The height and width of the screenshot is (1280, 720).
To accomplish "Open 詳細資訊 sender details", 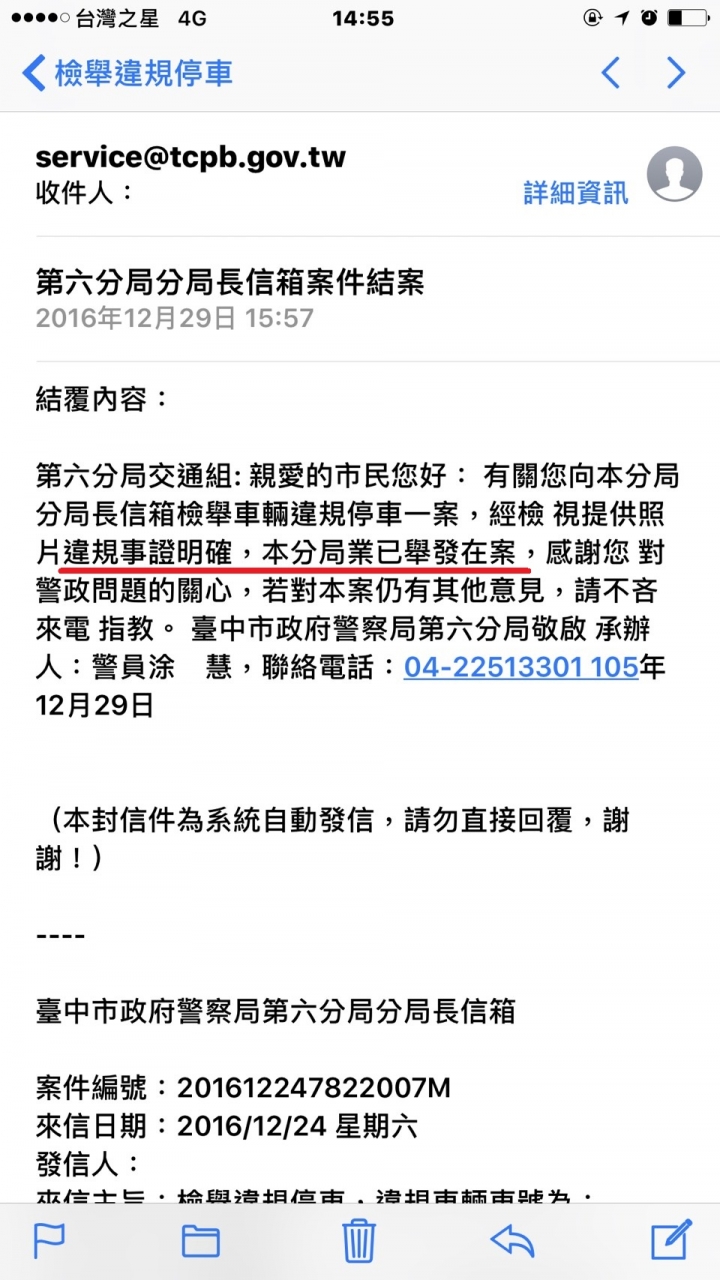I will coord(575,192).
